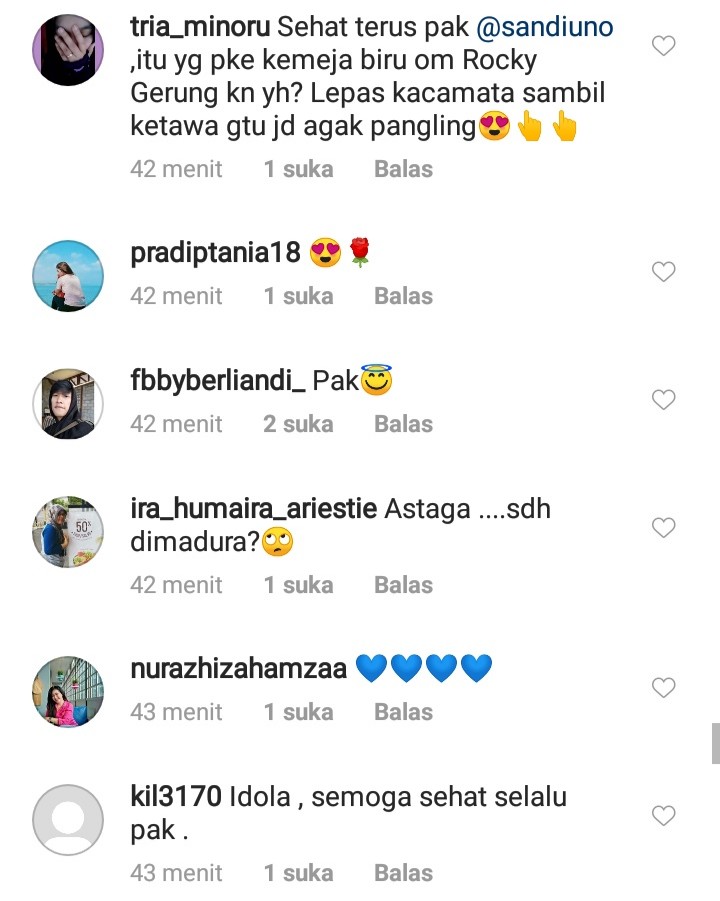Reply to kil3170's comment
Screen dimensions: 720x901
(403, 873)
